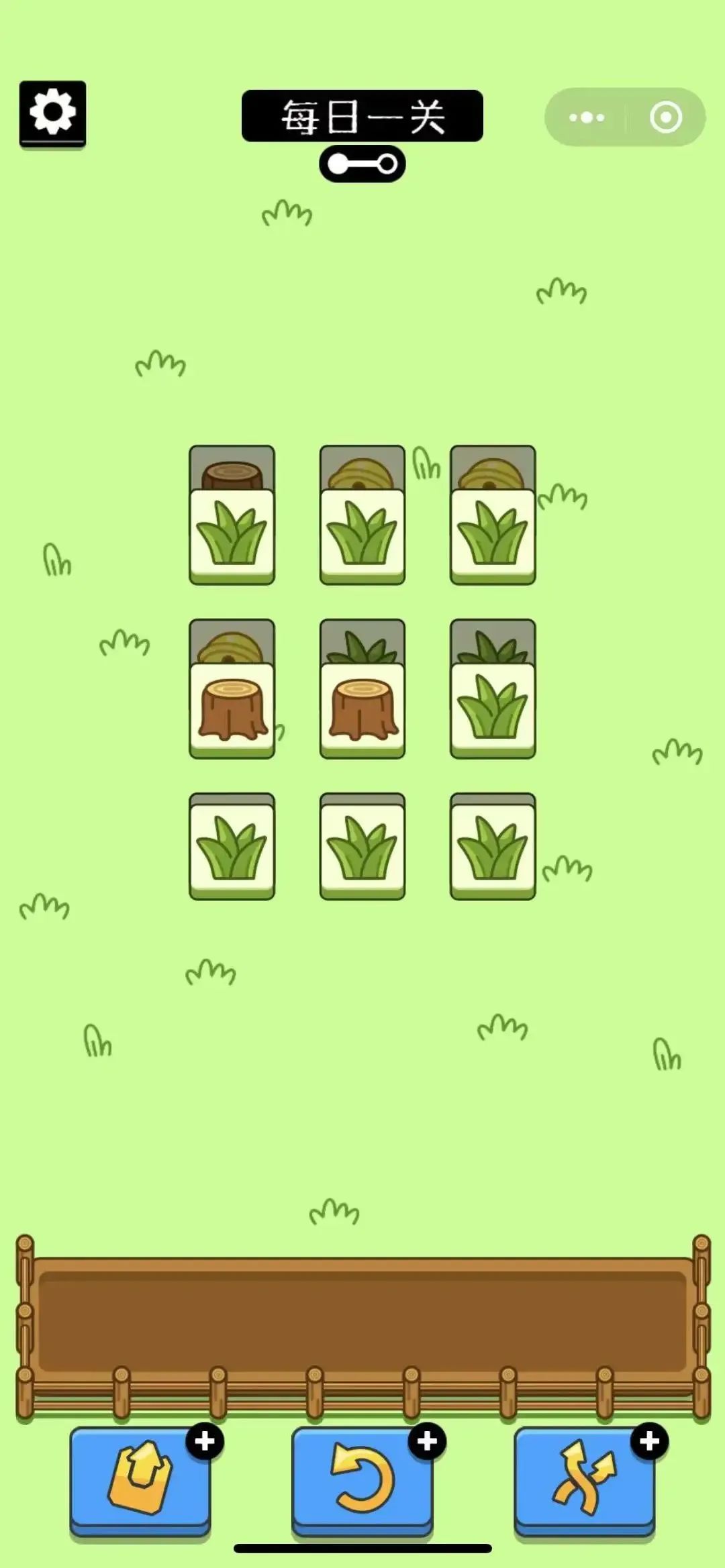Open the settings gear
The image size is (725, 1568).
pyautogui.click(x=52, y=113)
